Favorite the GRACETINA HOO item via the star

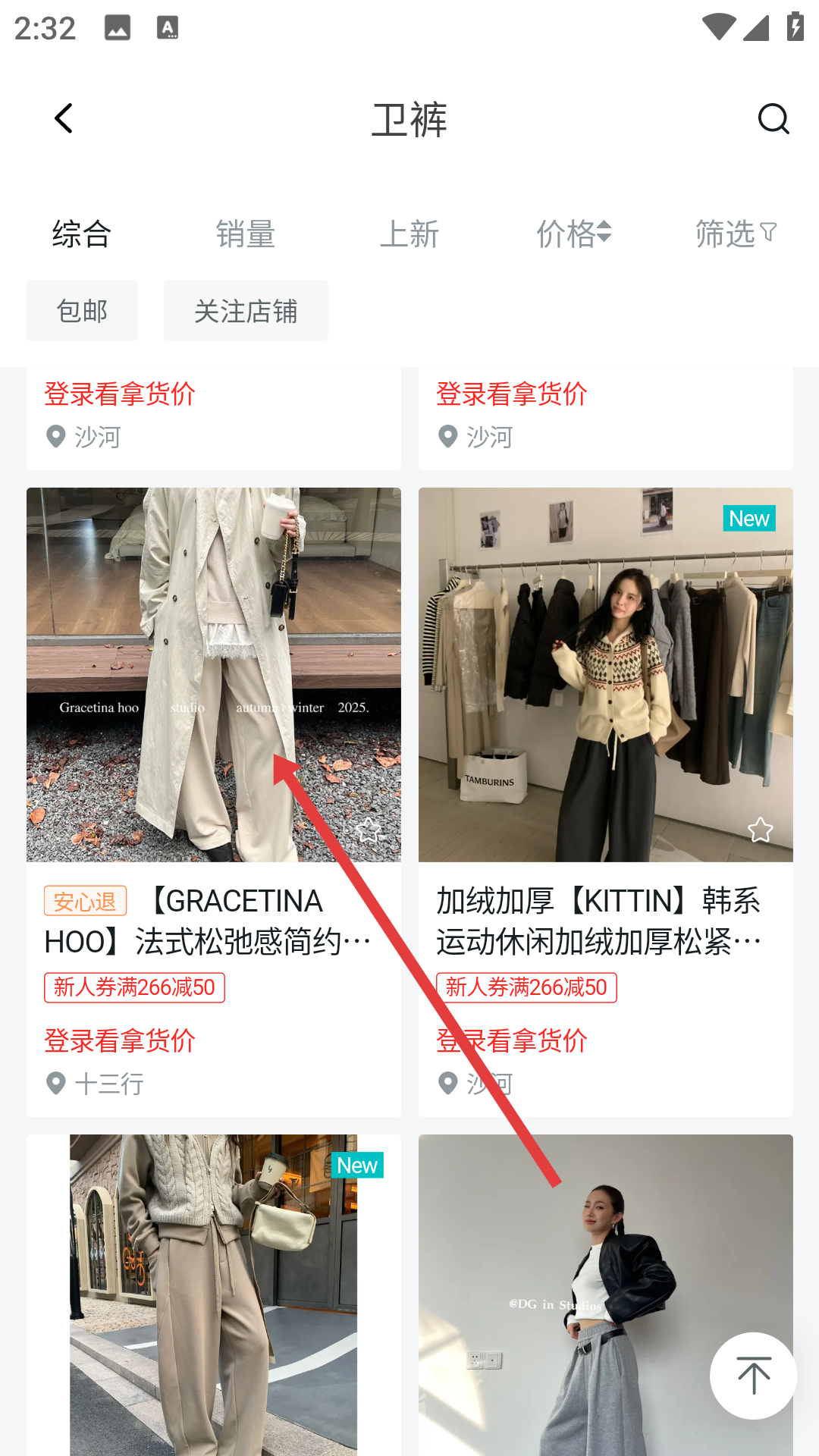pos(369,830)
